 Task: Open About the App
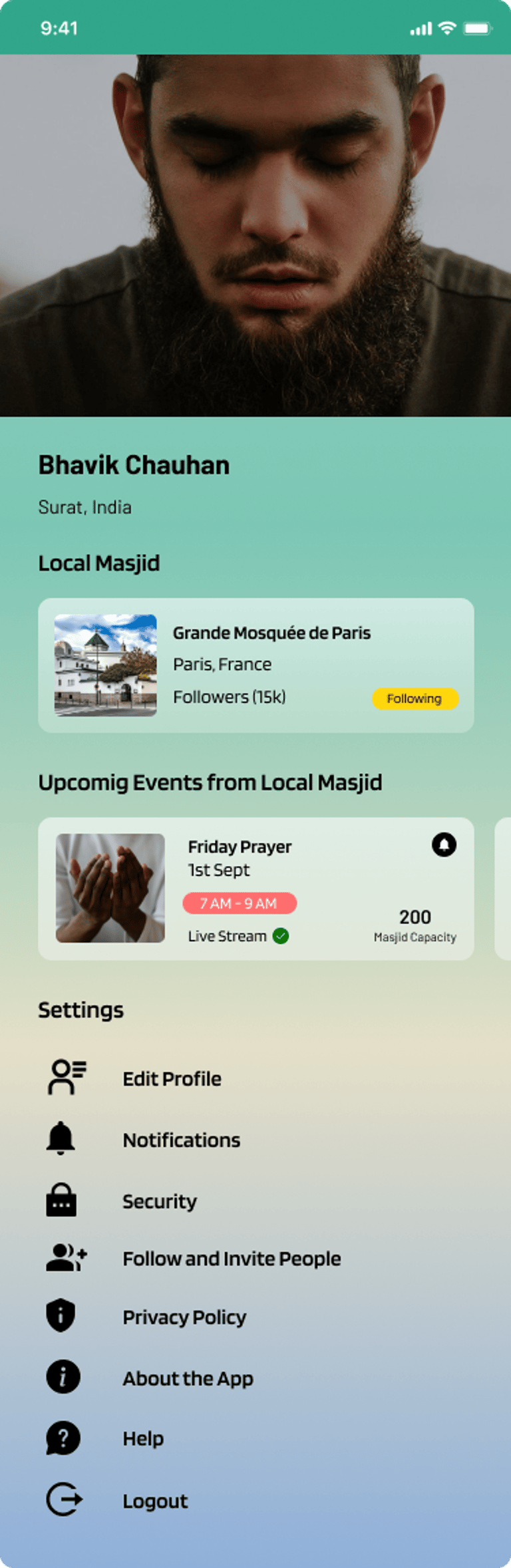188,1378
